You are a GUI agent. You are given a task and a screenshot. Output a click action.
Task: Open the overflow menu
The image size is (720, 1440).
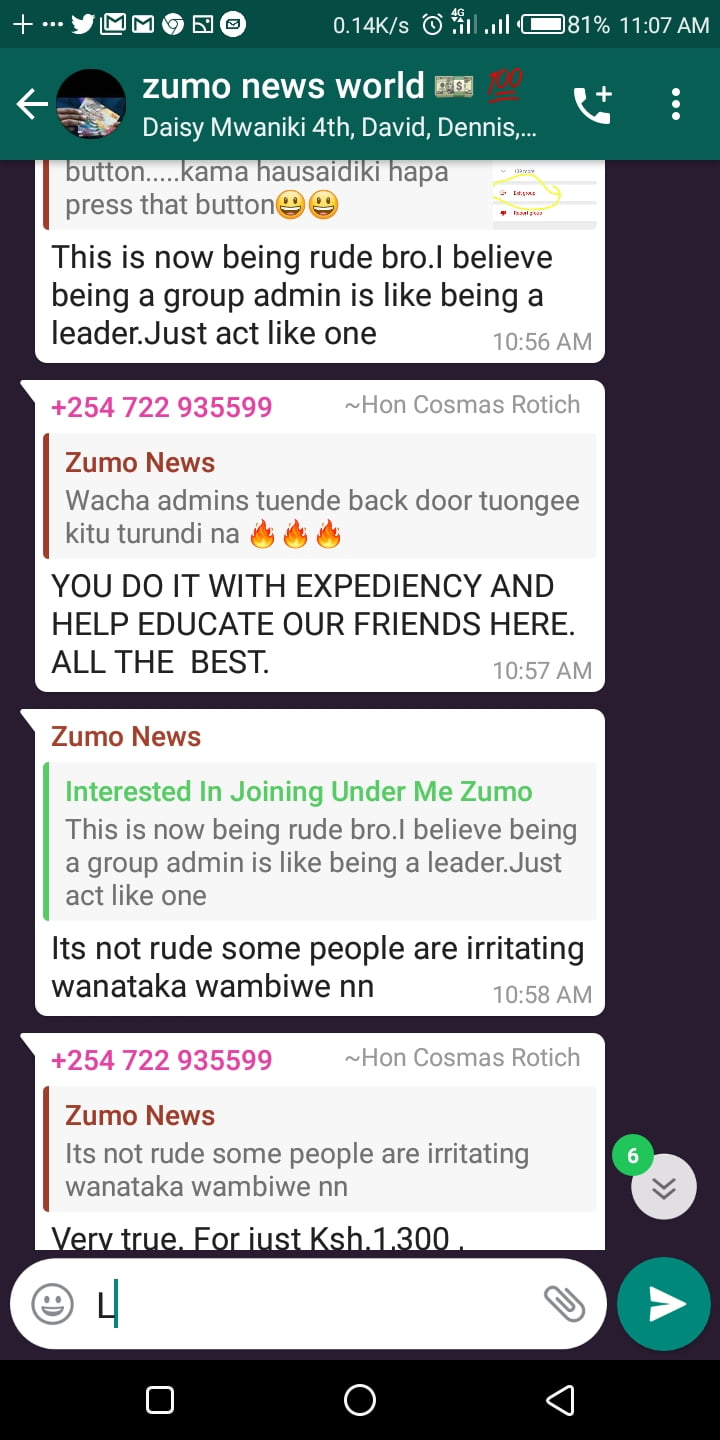click(x=676, y=104)
